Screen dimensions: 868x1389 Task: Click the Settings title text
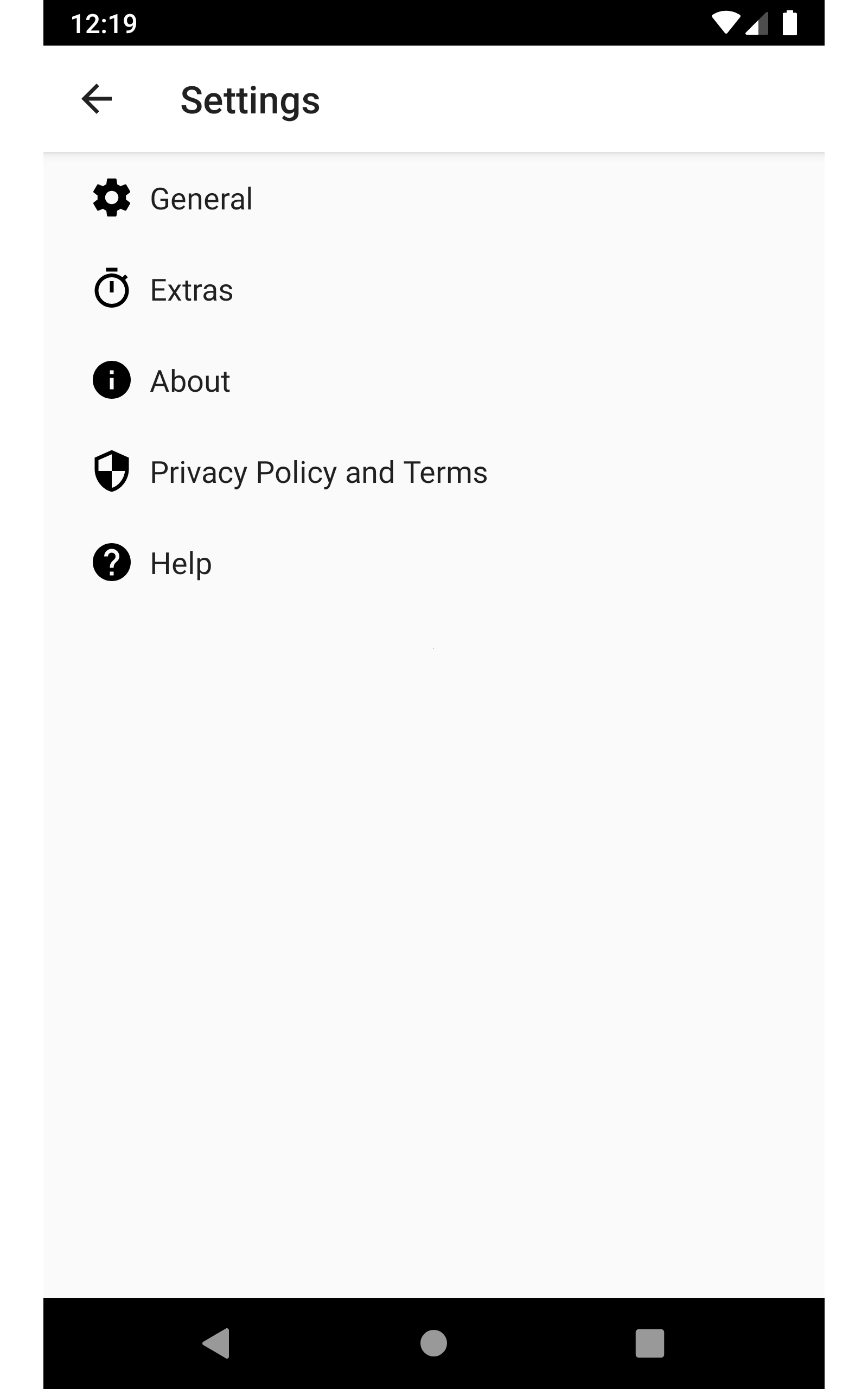pyautogui.click(x=250, y=100)
